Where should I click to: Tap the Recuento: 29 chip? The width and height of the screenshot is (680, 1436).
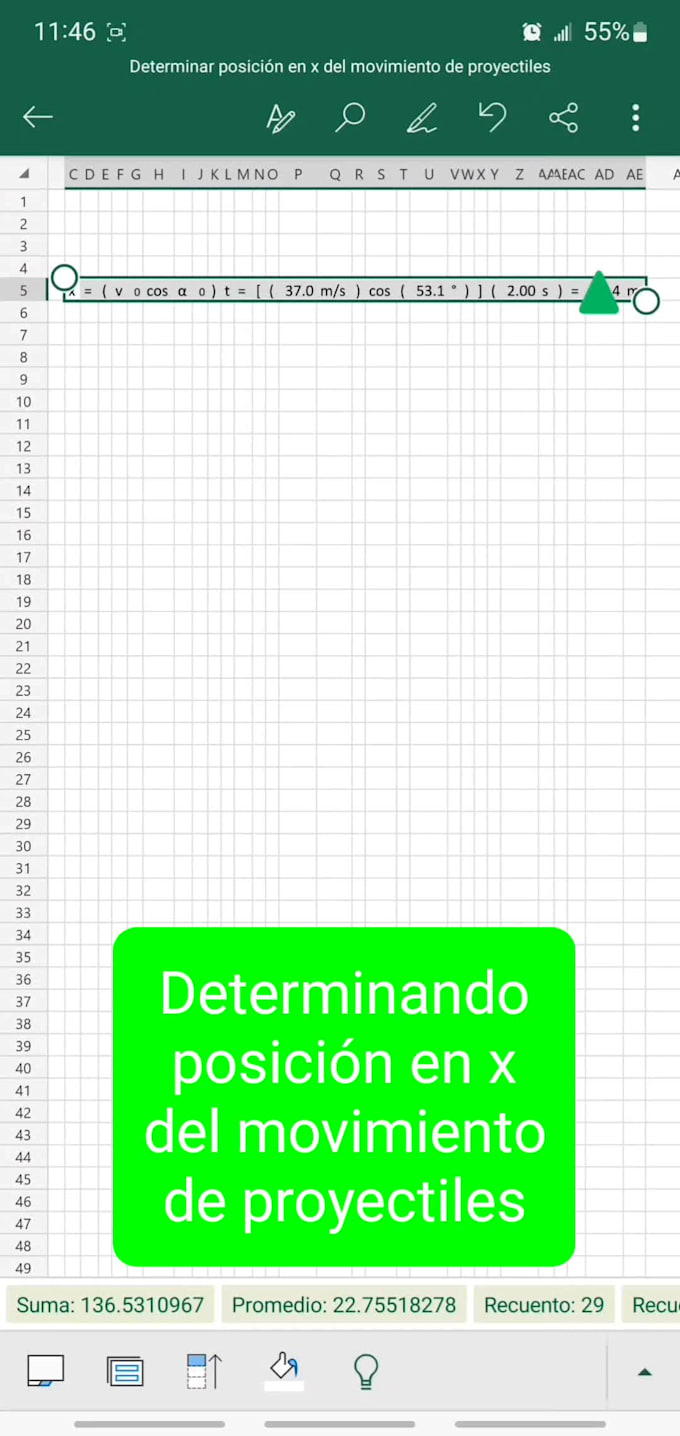(x=544, y=1305)
